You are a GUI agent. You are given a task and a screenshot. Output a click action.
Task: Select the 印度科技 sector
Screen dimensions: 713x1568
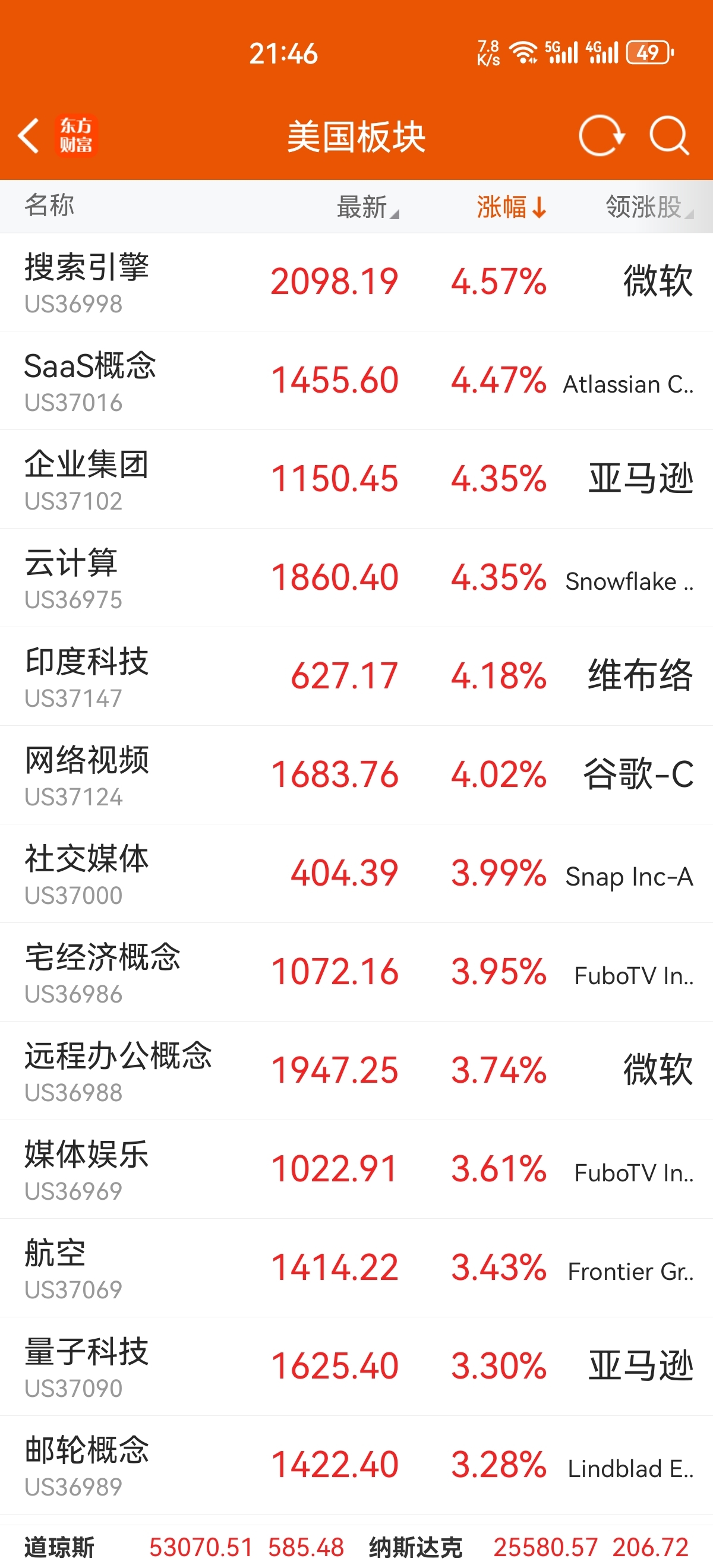click(356, 677)
